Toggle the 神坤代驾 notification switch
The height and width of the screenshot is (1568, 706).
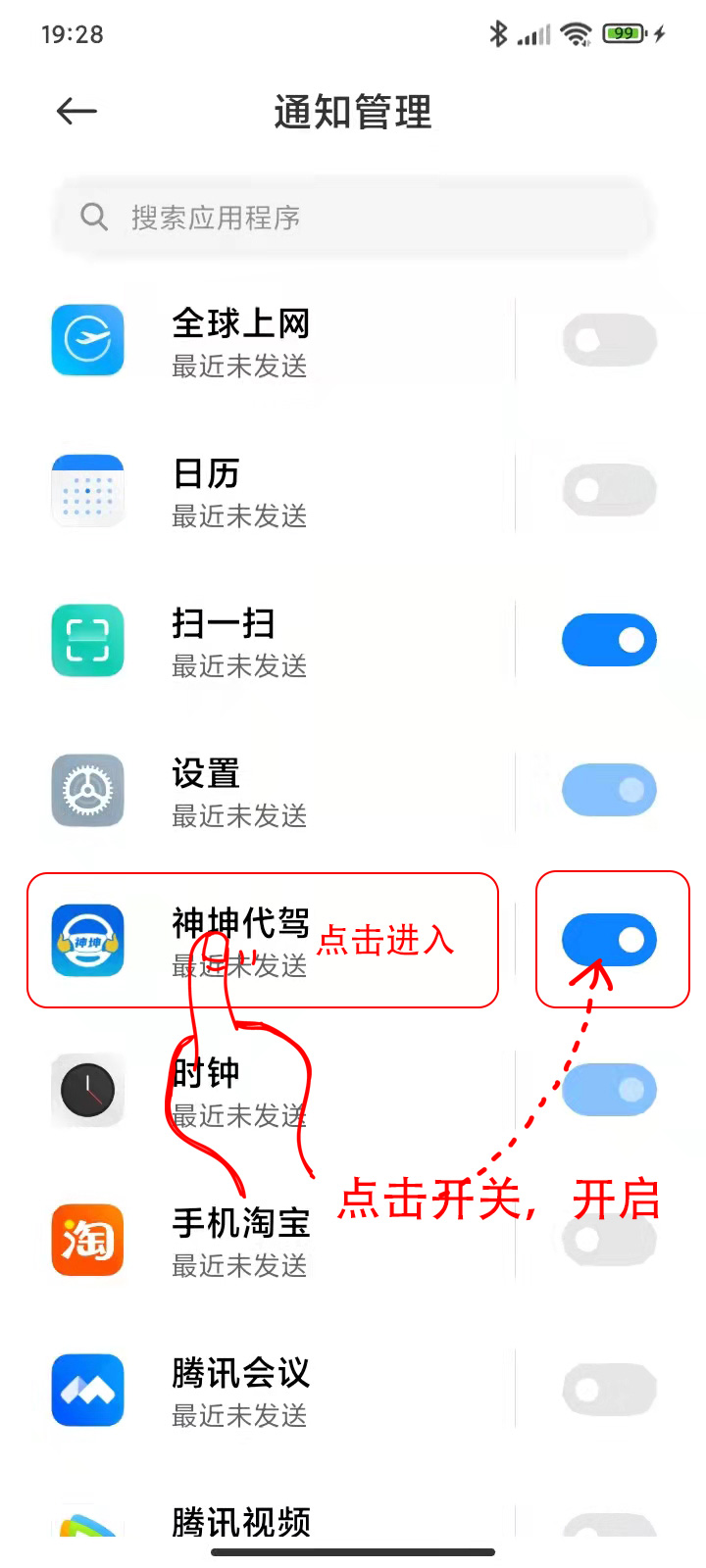click(x=609, y=941)
